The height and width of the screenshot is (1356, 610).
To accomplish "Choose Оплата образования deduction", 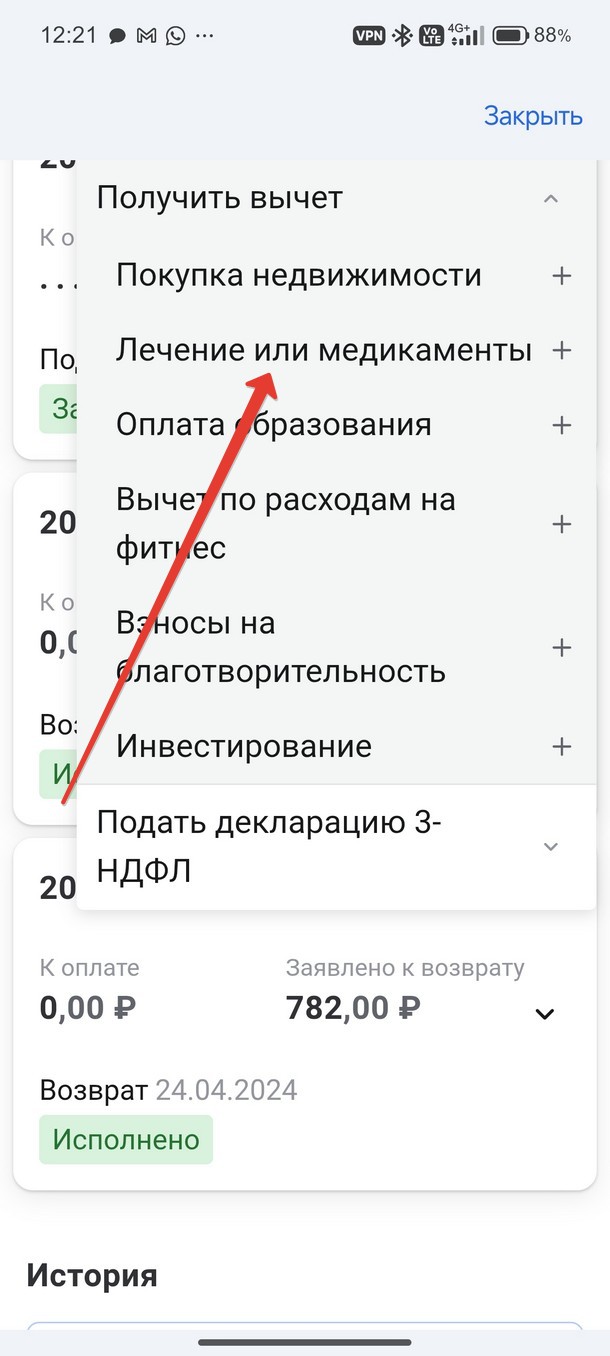I will coord(273,425).
